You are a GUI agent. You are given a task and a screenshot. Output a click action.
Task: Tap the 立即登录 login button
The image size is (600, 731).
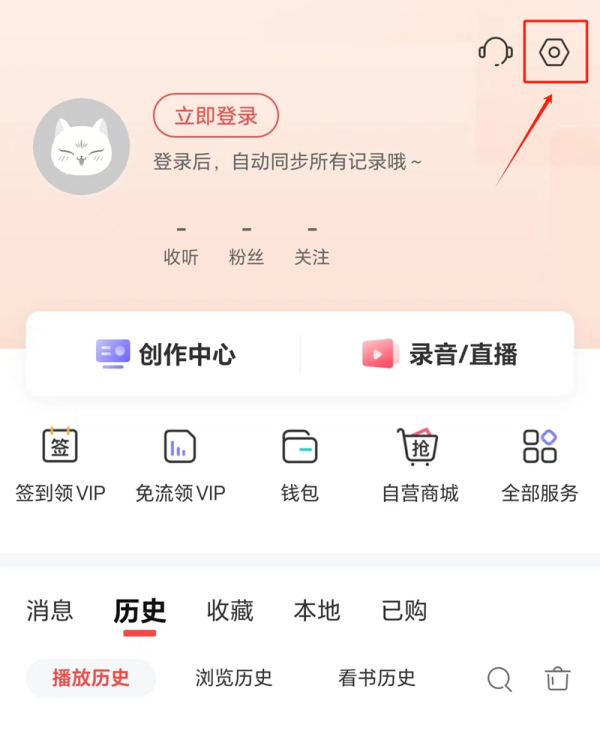coord(216,116)
